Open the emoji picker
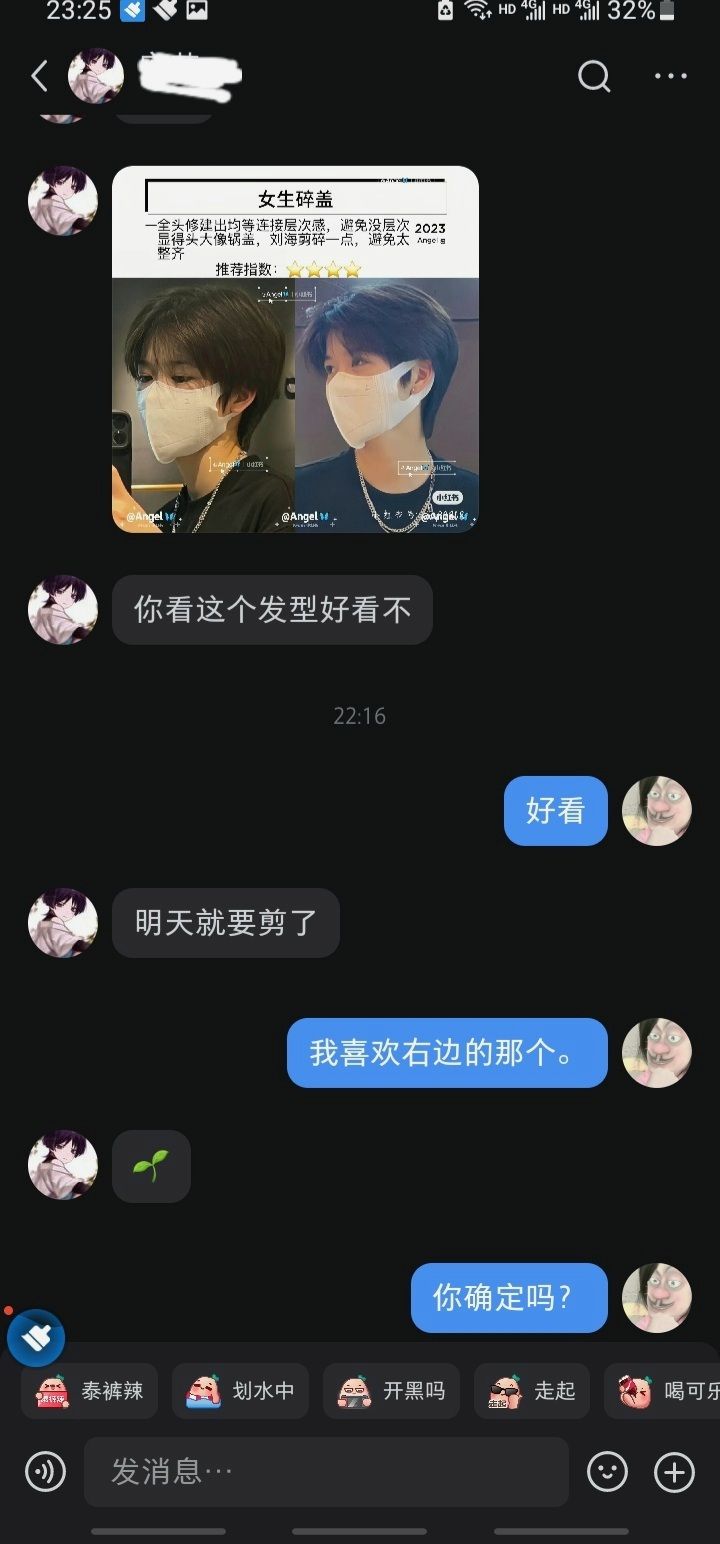Viewport: 720px width, 1544px height. (x=607, y=1472)
